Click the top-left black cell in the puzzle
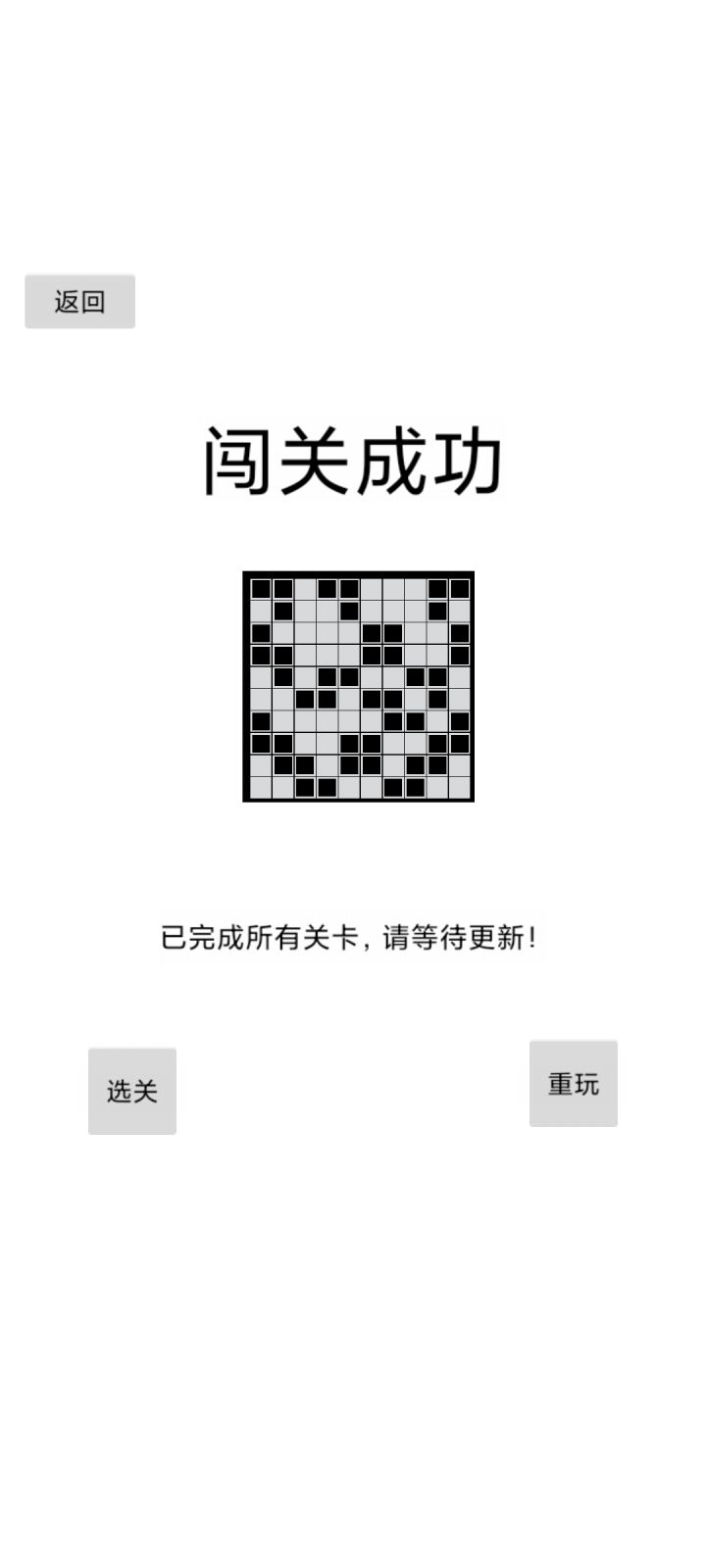Image resolution: width=706 pixels, height=1568 pixels. [x=261, y=589]
